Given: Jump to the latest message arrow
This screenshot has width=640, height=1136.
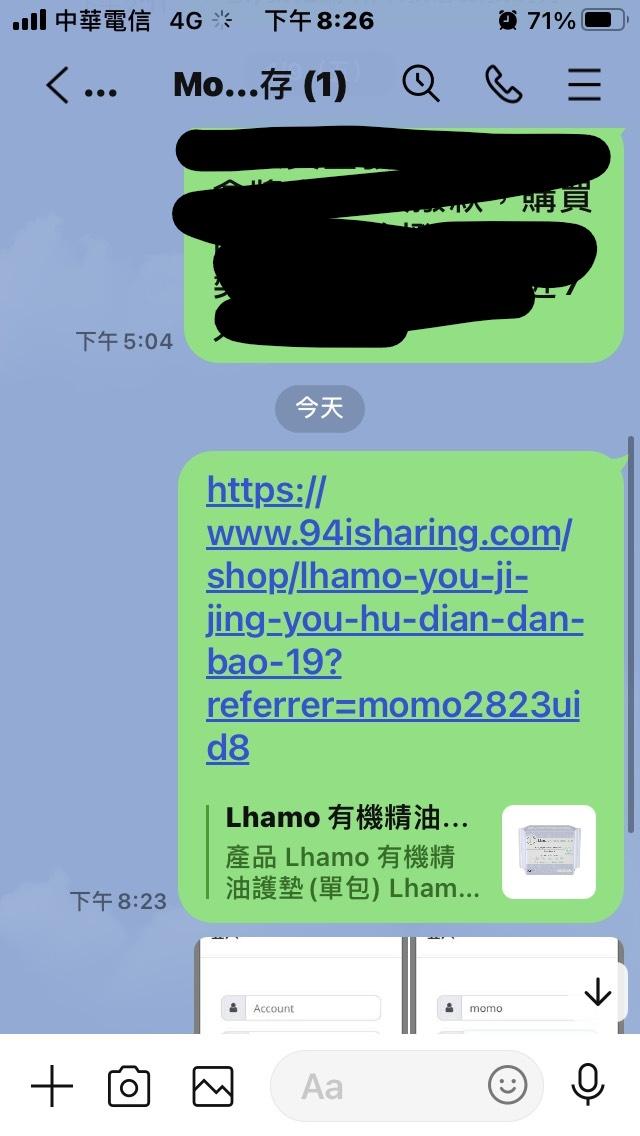Looking at the screenshot, I should pyautogui.click(x=598, y=992).
